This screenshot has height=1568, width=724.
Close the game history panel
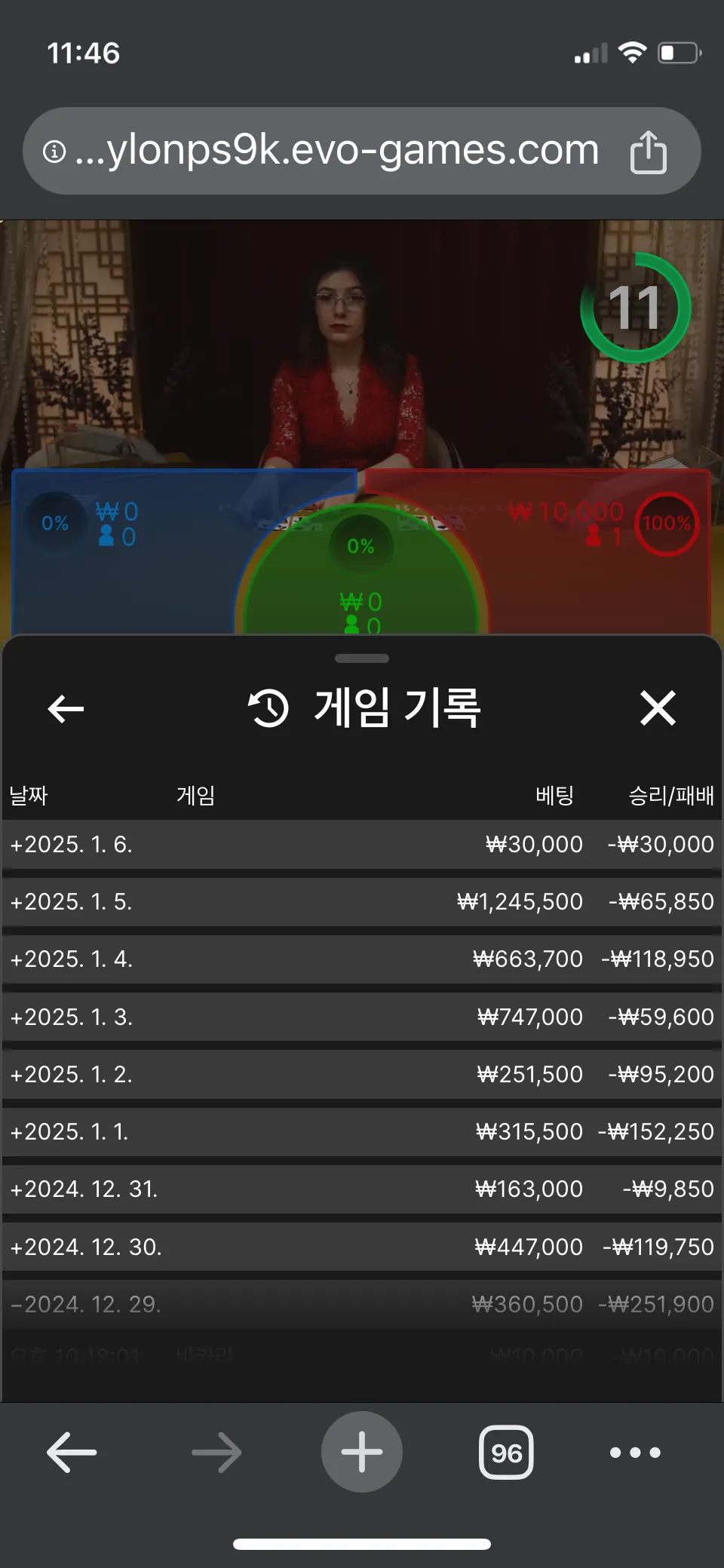click(x=658, y=708)
